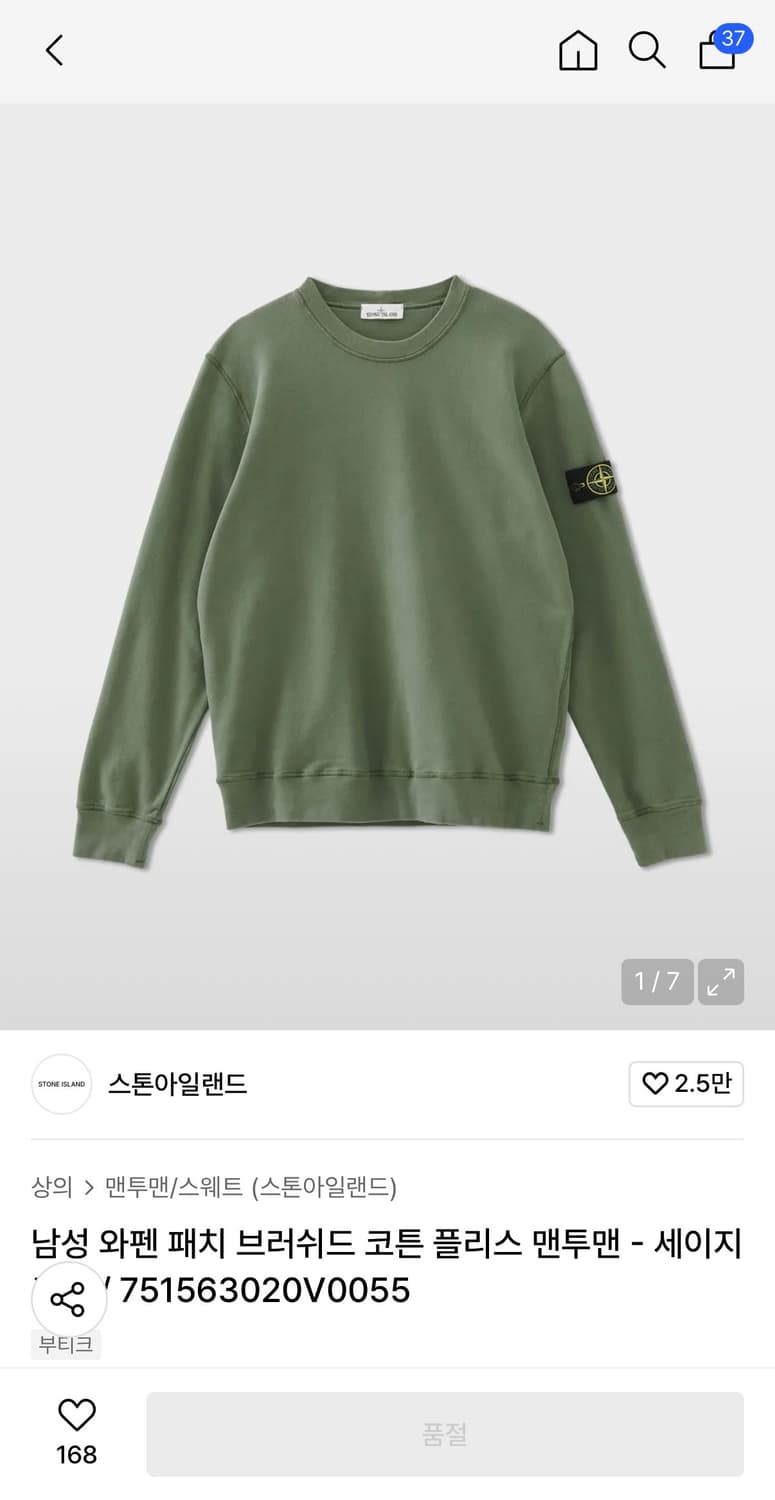This screenshot has width=775, height=1500.
Task: Tap the share icon below the title
Action: click(x=68, y=1297)
